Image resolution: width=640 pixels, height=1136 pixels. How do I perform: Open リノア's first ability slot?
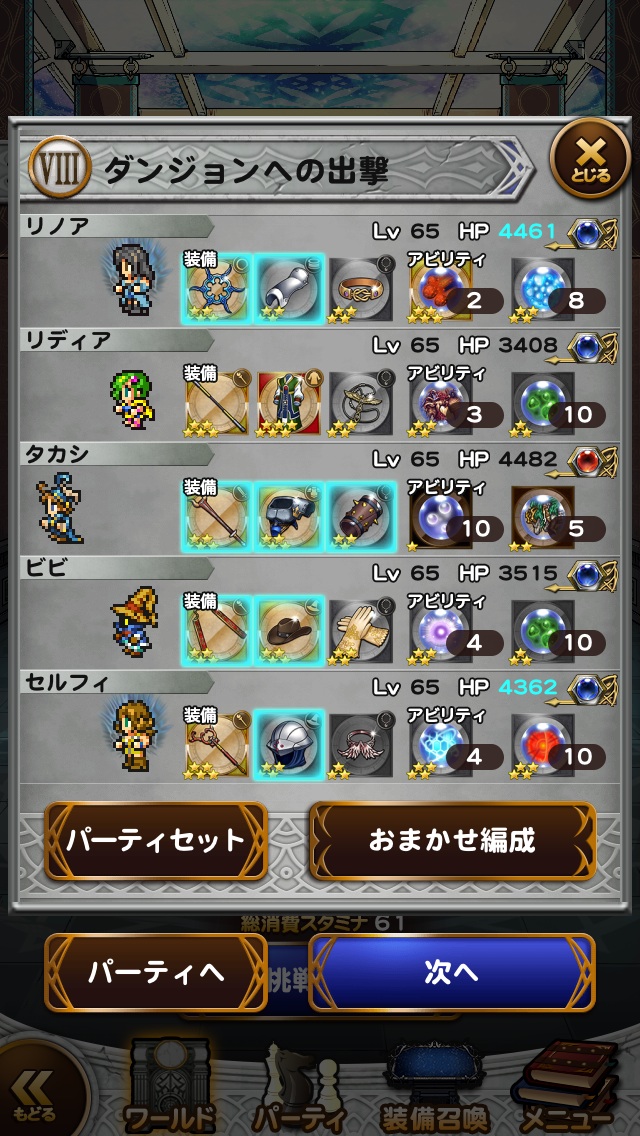pos(440,290)
